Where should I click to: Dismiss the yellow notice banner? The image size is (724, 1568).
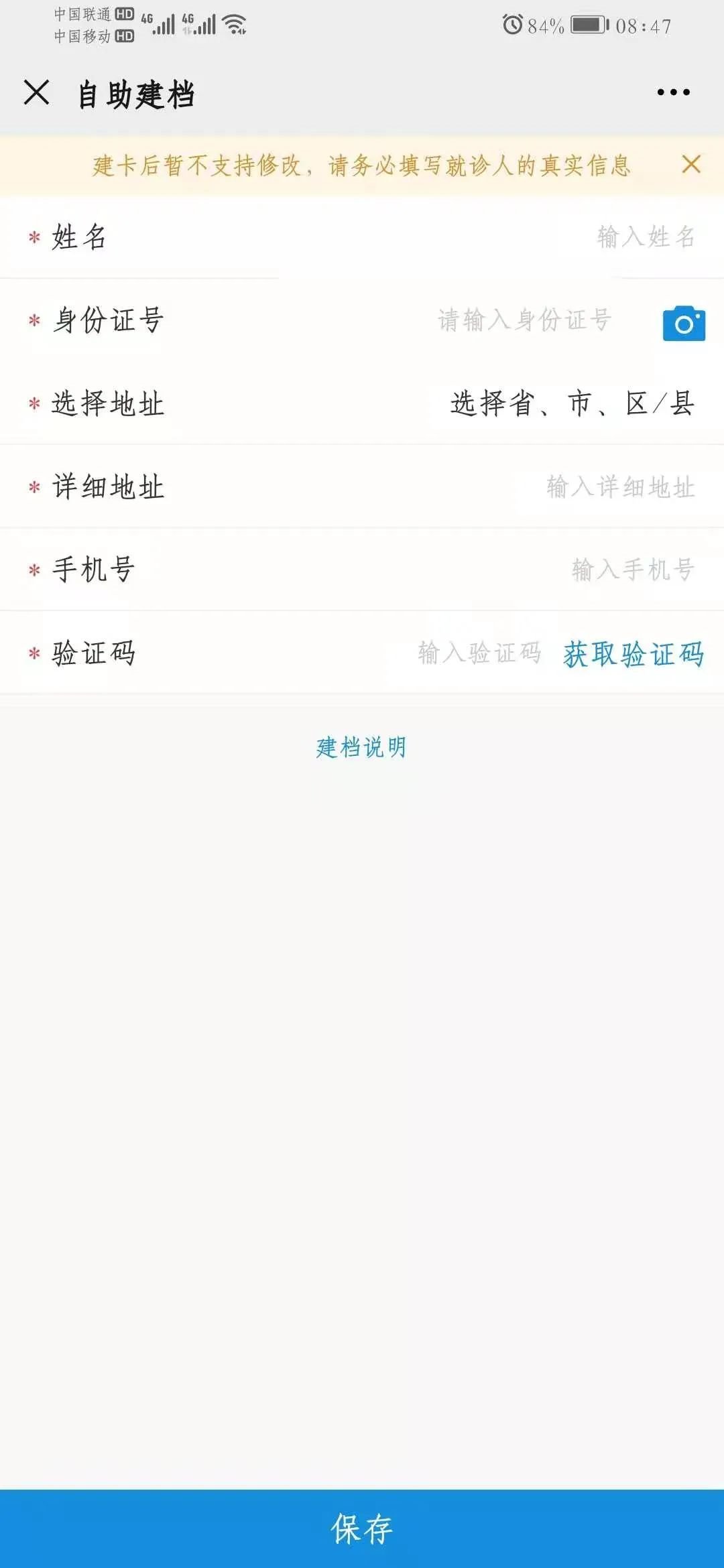pos(690,164)
